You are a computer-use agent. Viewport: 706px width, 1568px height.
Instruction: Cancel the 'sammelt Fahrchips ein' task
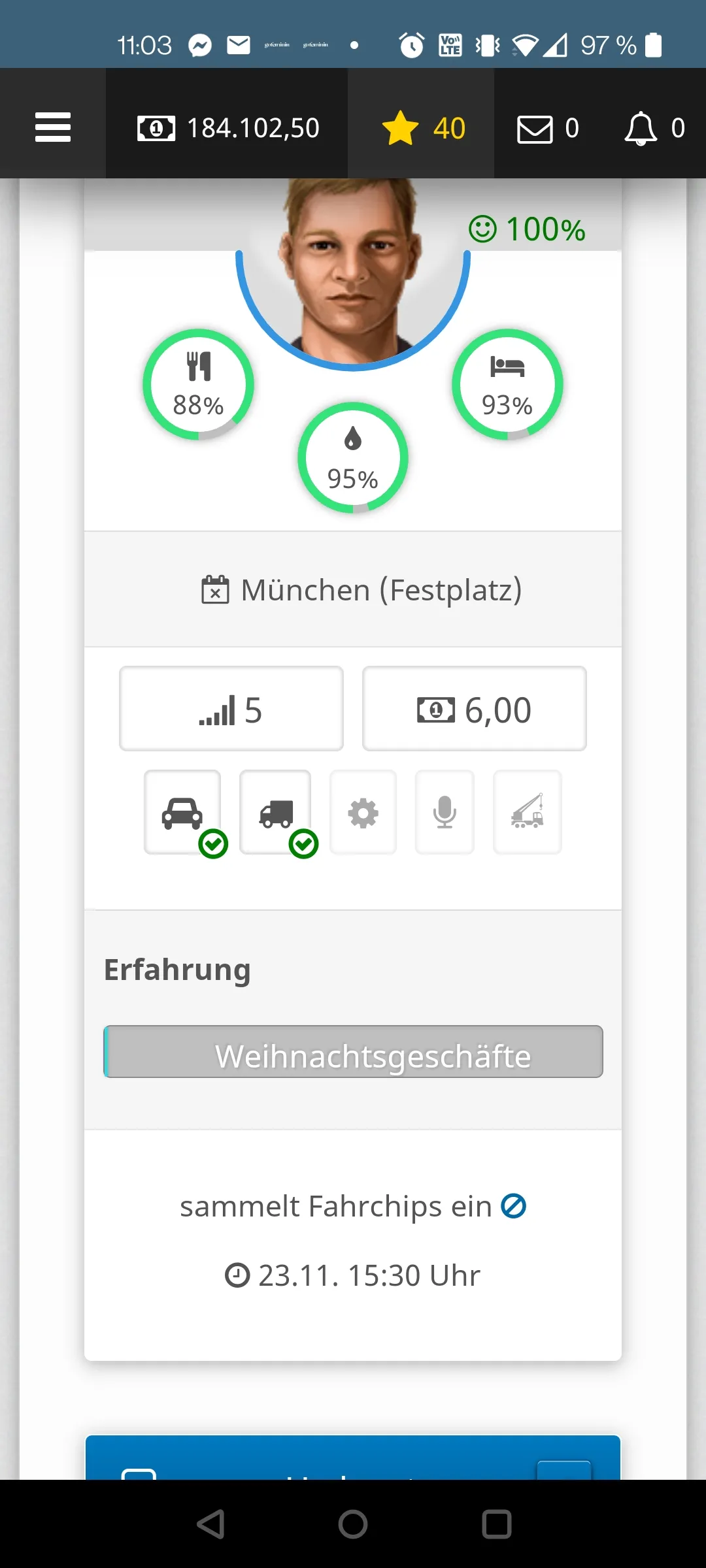coord(514,1206)
